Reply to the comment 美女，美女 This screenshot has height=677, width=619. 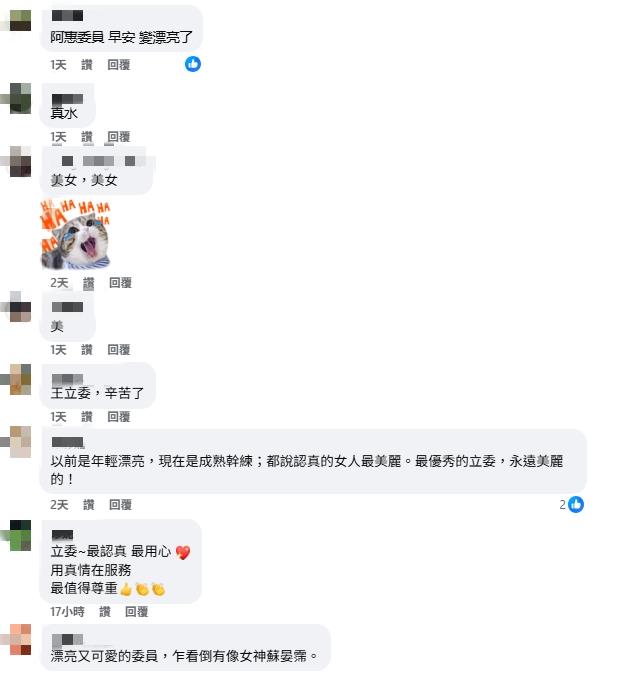(x=119, y=283)
